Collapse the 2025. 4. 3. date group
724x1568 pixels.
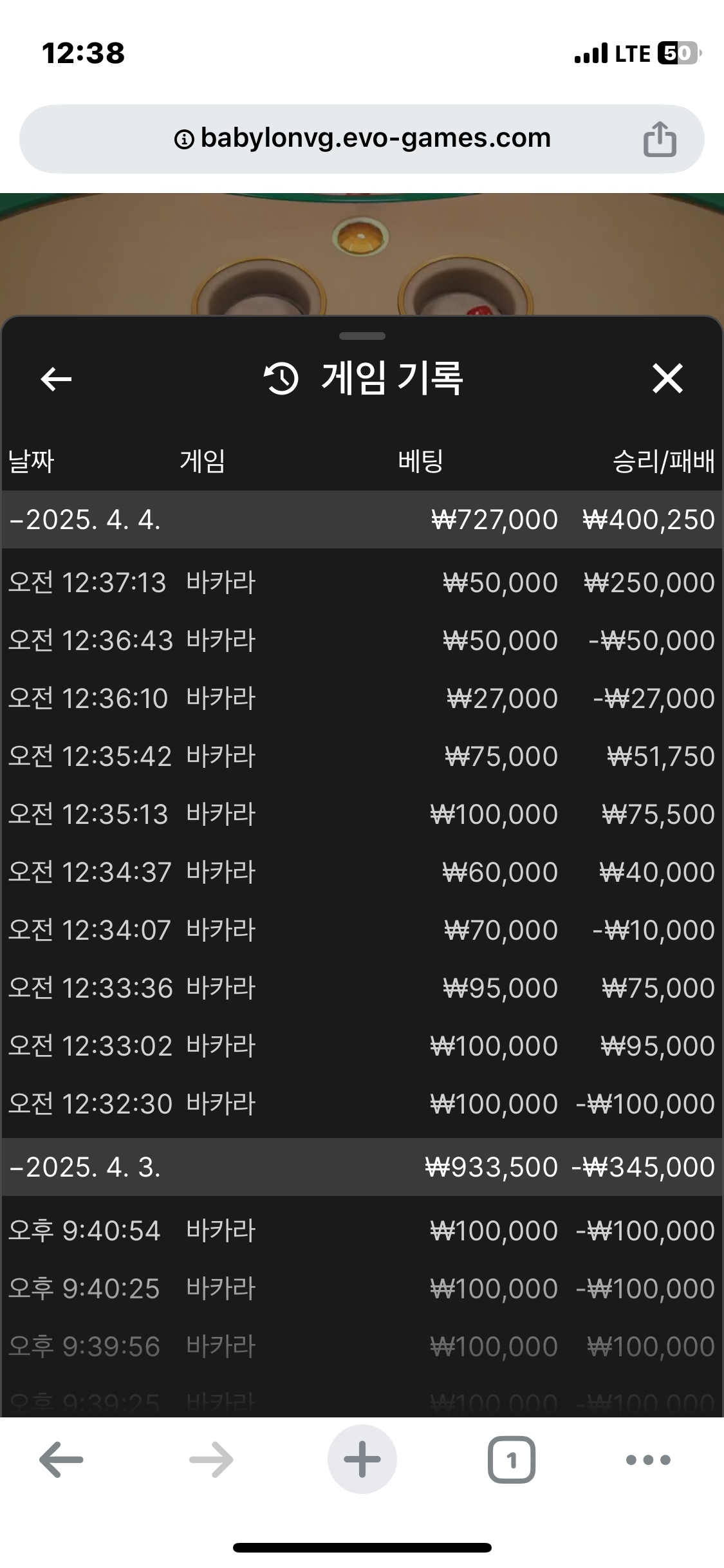click(x=85, y=1167)
